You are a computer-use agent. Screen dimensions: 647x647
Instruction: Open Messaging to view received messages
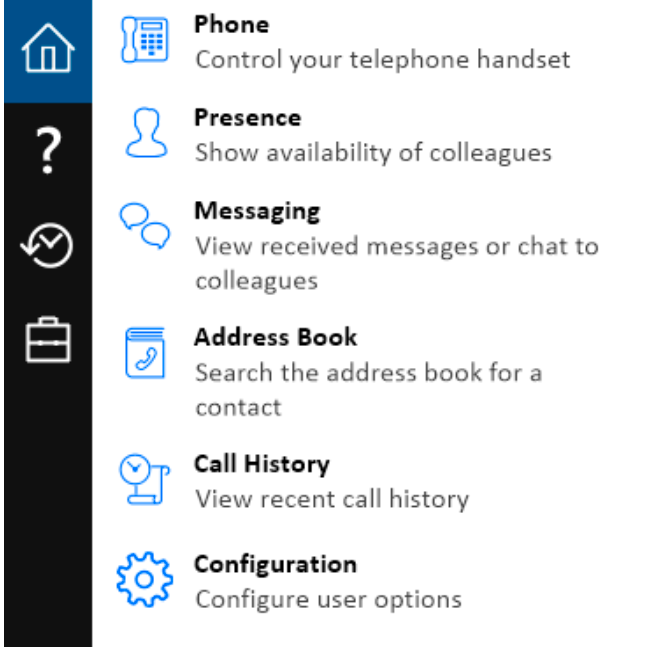click(x=257, y=211)
